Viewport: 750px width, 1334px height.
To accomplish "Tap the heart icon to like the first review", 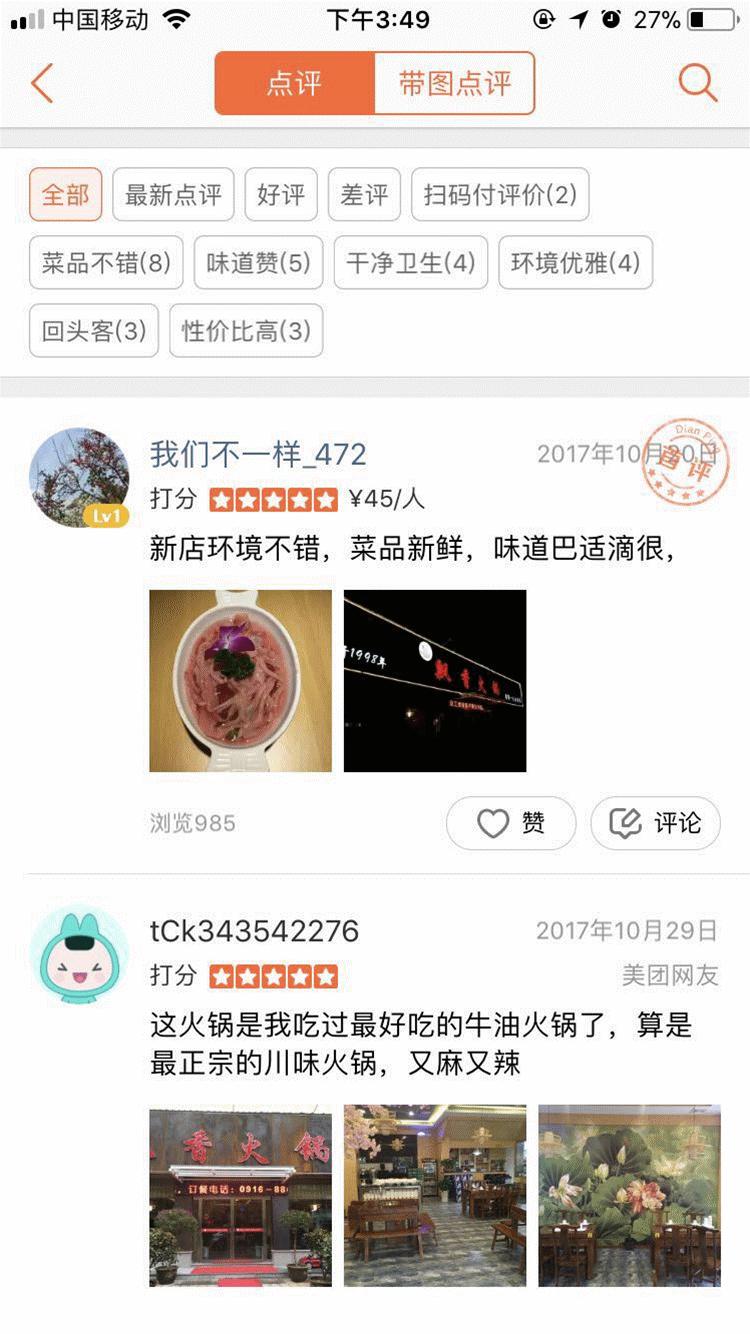I will tap(490, 823).
